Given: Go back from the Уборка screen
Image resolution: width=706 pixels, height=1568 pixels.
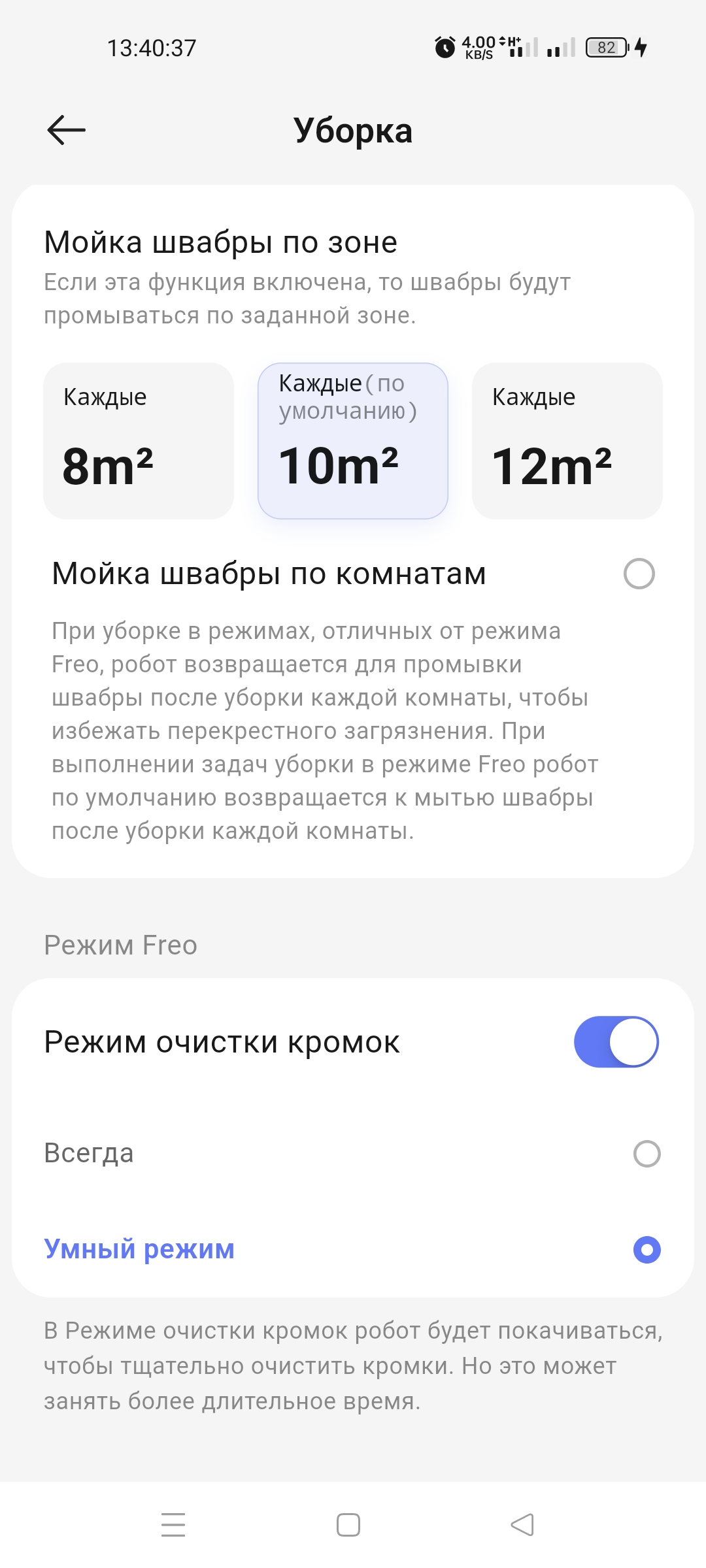Looking at the screenshot, I should 67,130.
